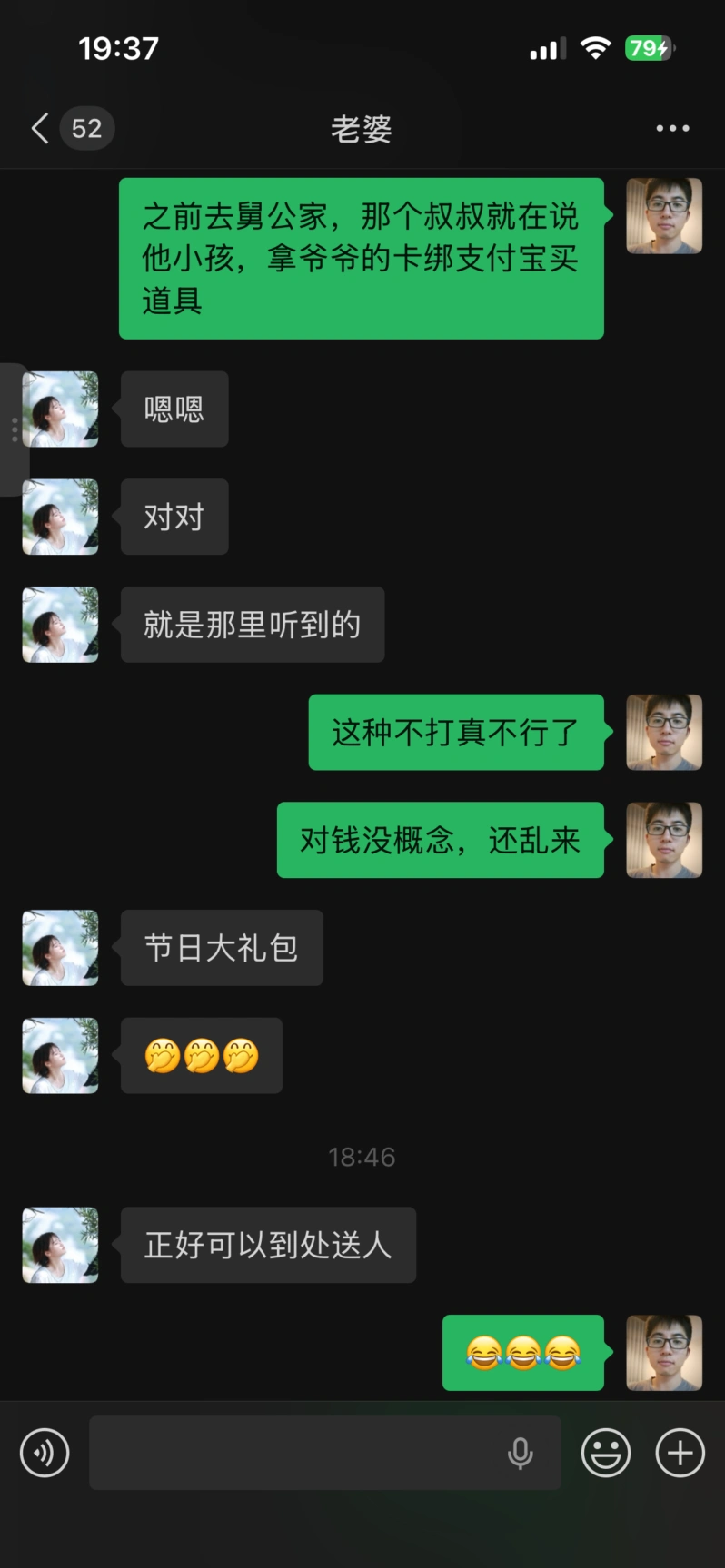725x1568 pixels.
Task: Open chat settings via the ellipsis
Action: pos(671,128)
